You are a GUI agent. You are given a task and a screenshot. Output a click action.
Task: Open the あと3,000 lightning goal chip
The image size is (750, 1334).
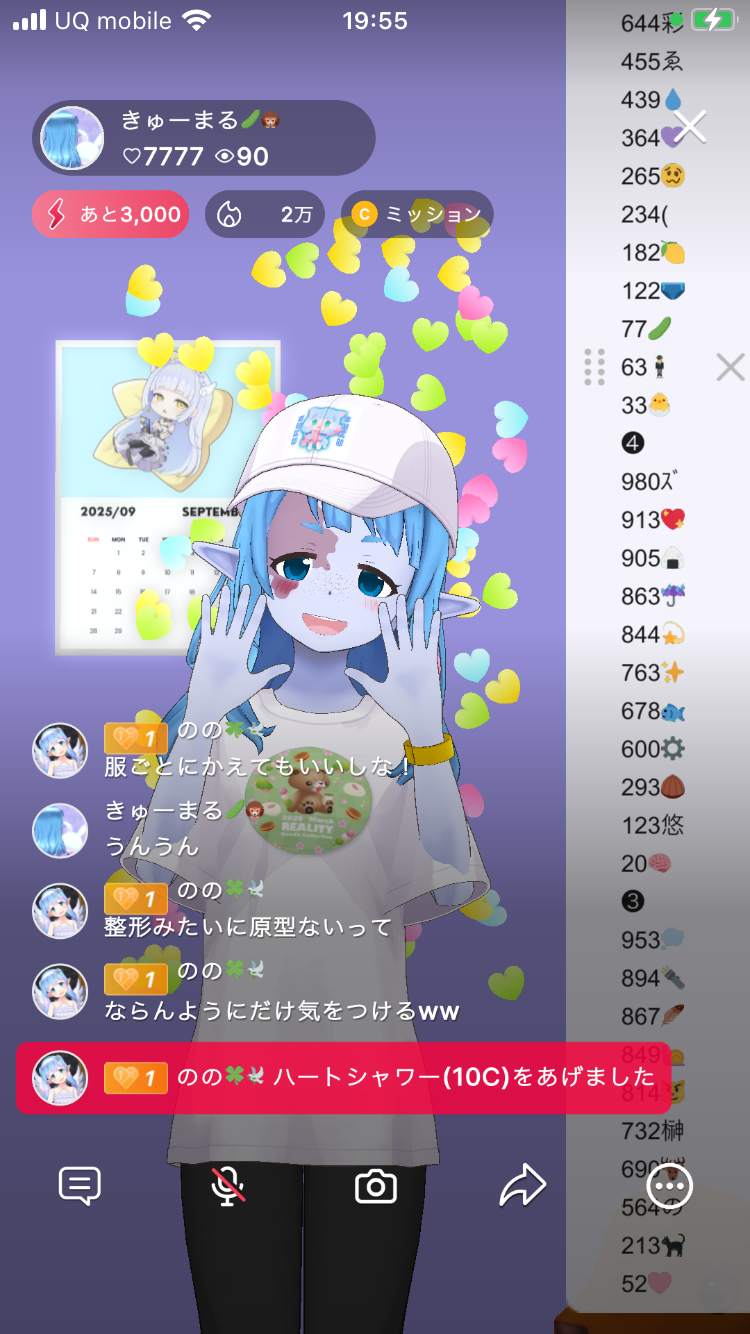111,214
